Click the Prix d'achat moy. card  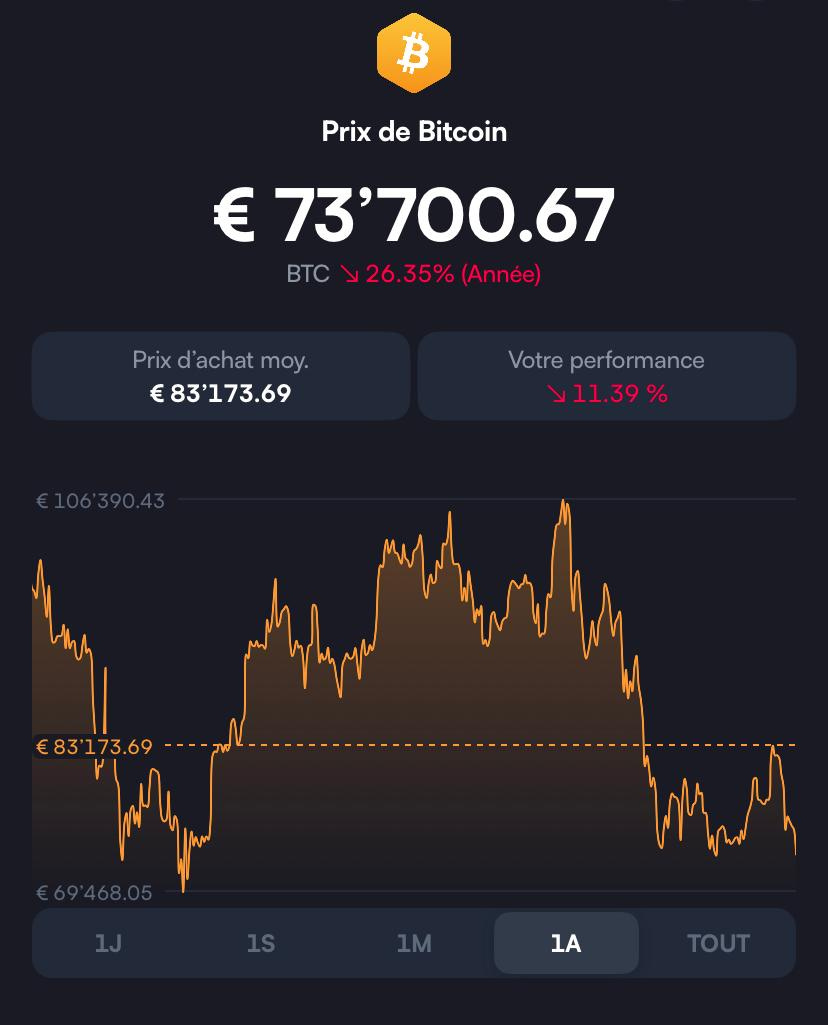tap(221, 376)
